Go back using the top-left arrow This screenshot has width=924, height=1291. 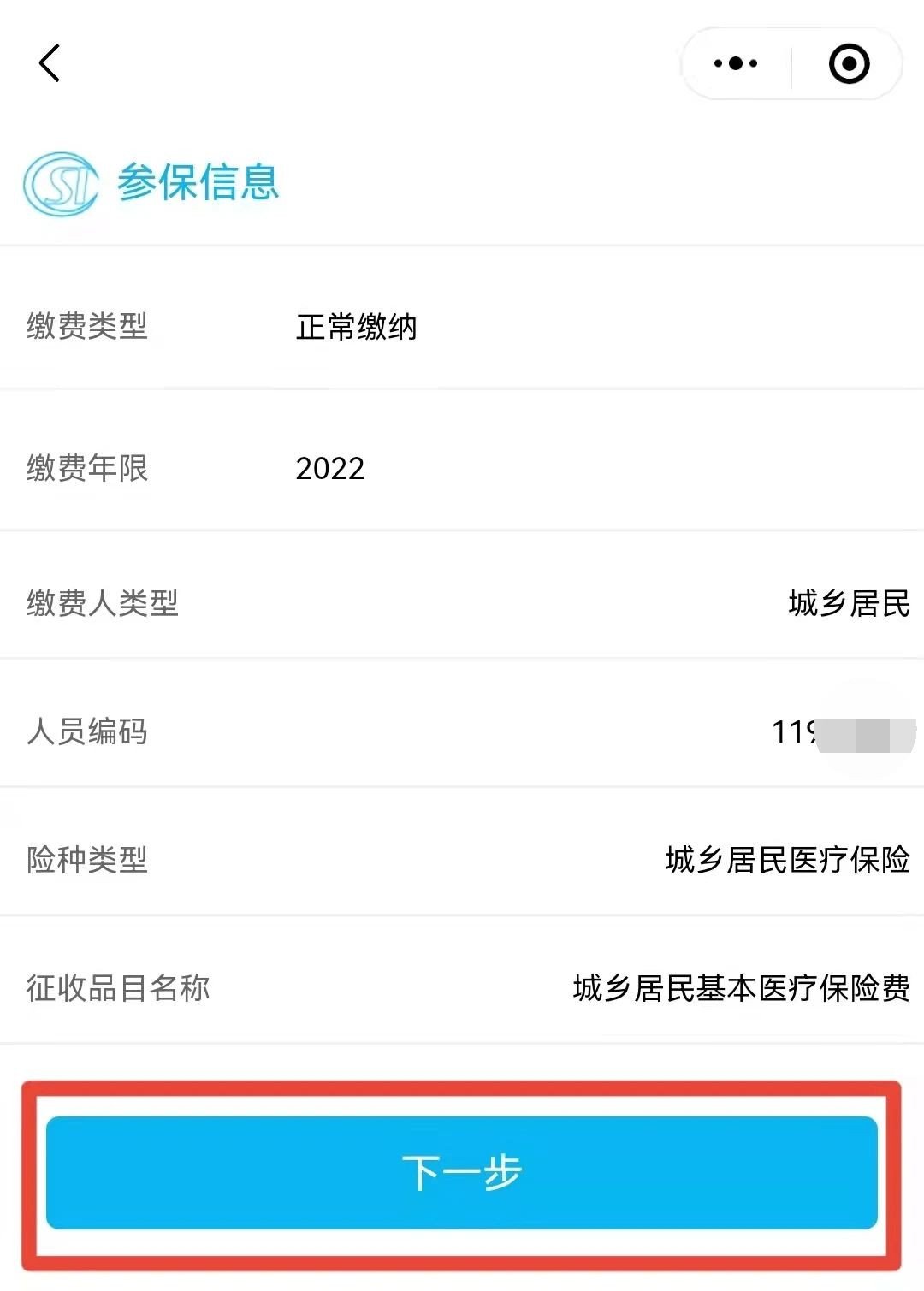tap(50, 63)
